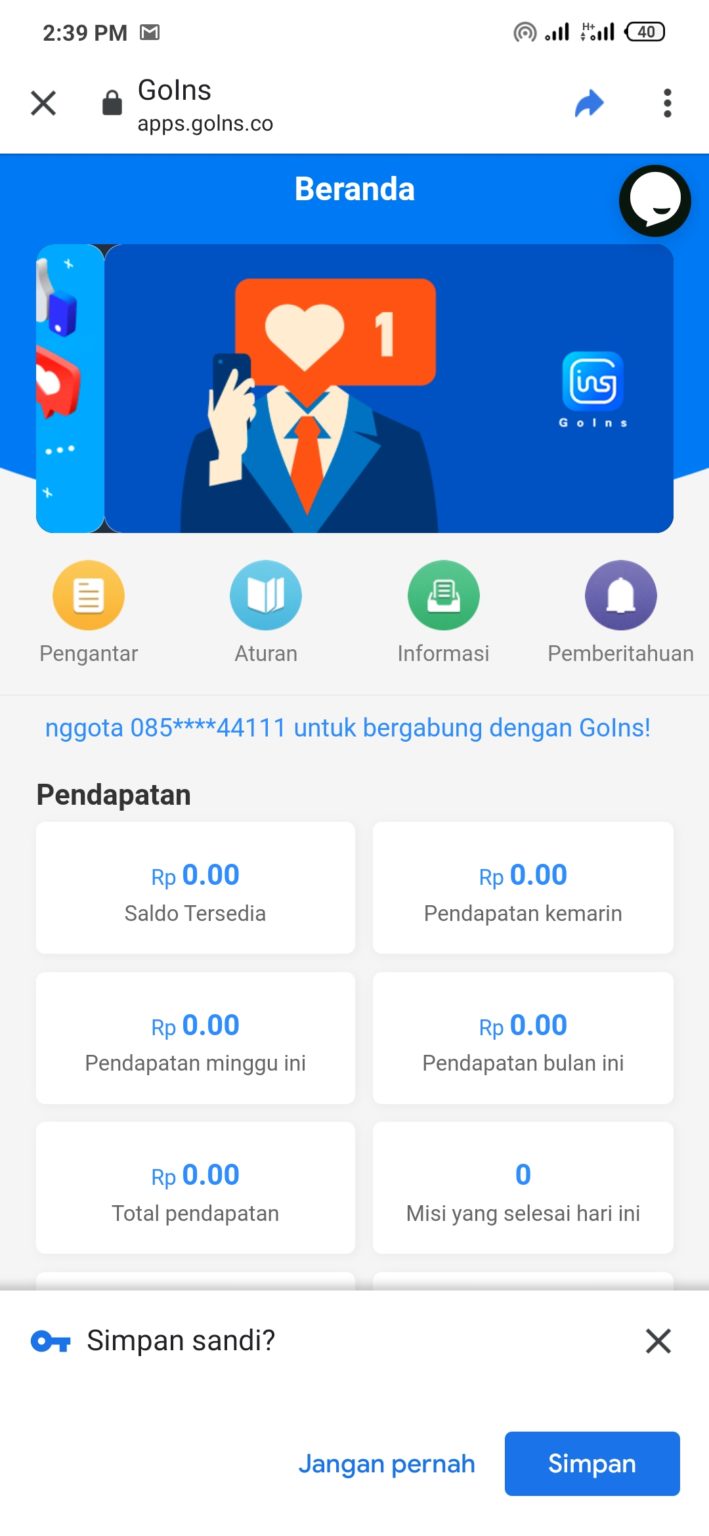The height and width of the screenshot is (1536, 709).
Task: Open the Aturan rules page
Action: pos(265,596)
